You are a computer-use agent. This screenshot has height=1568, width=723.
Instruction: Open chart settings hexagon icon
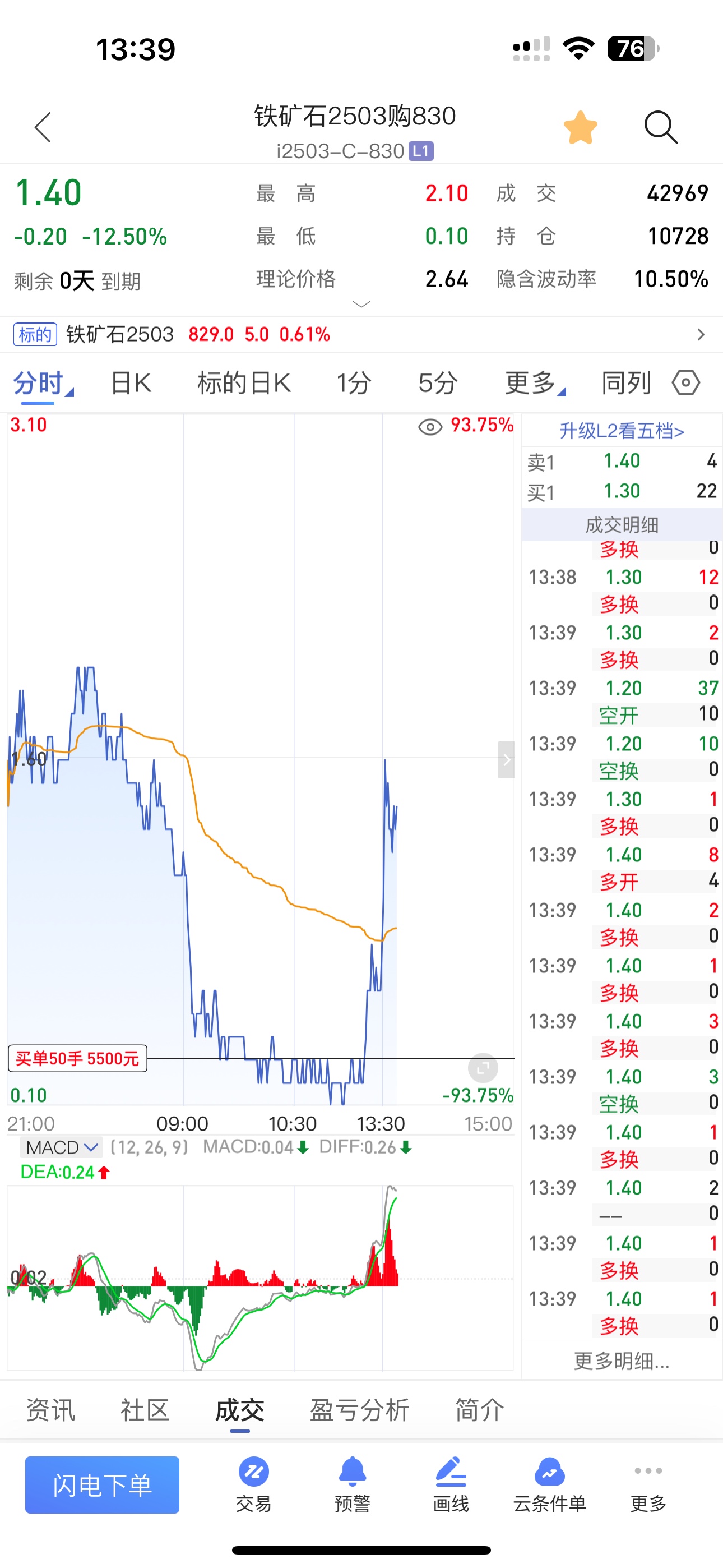click(x=686, y=383)
